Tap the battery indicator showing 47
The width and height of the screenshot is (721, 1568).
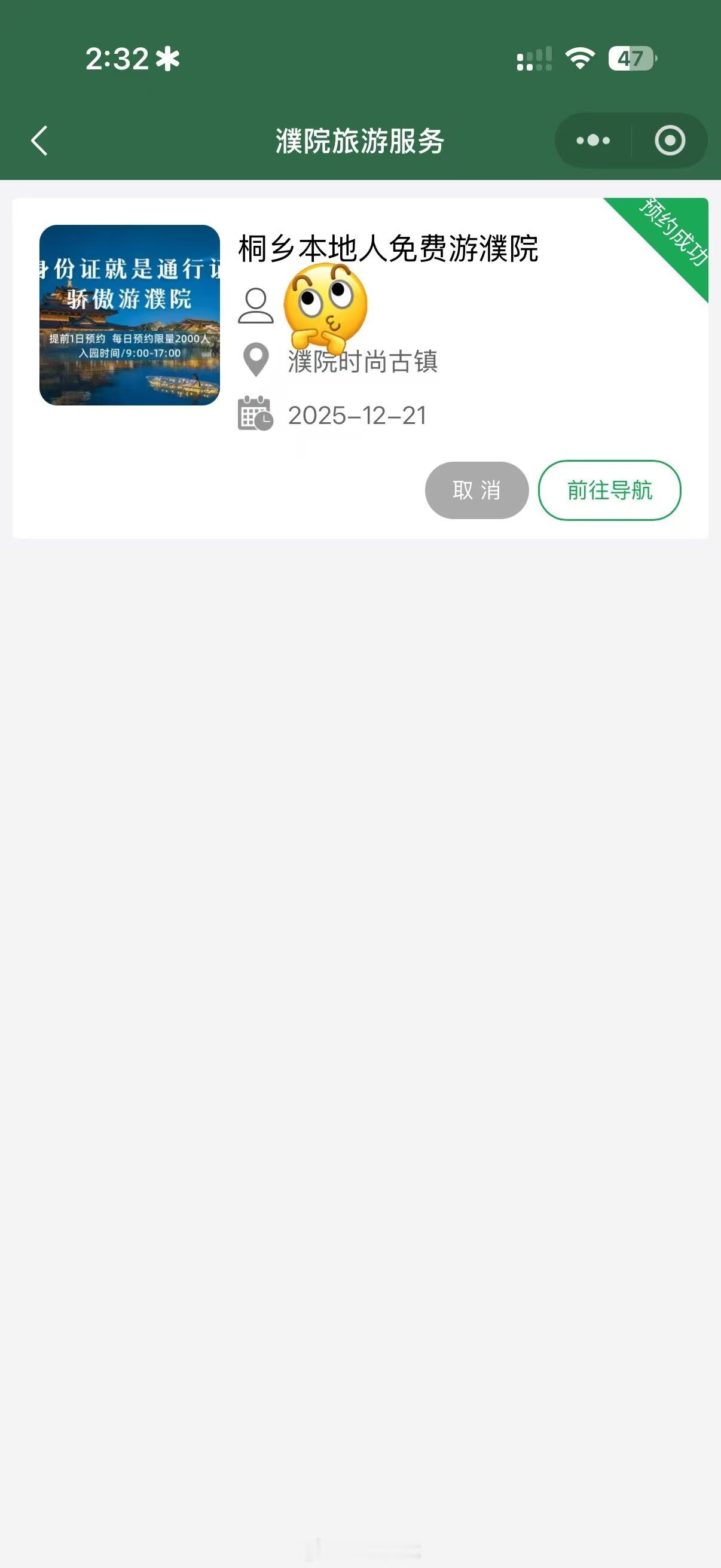click(631, 58)
